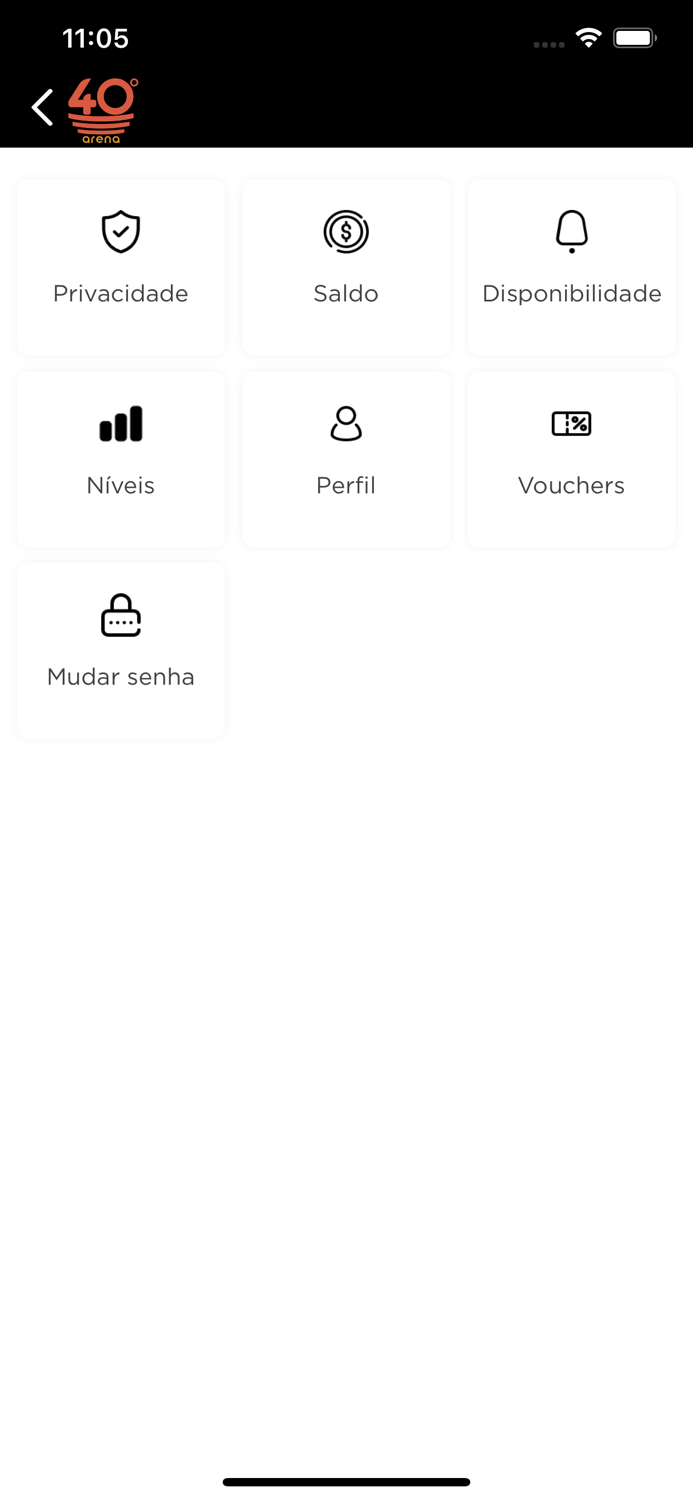
Task: Go back using the header arrow
Action: tap(42, 108)
